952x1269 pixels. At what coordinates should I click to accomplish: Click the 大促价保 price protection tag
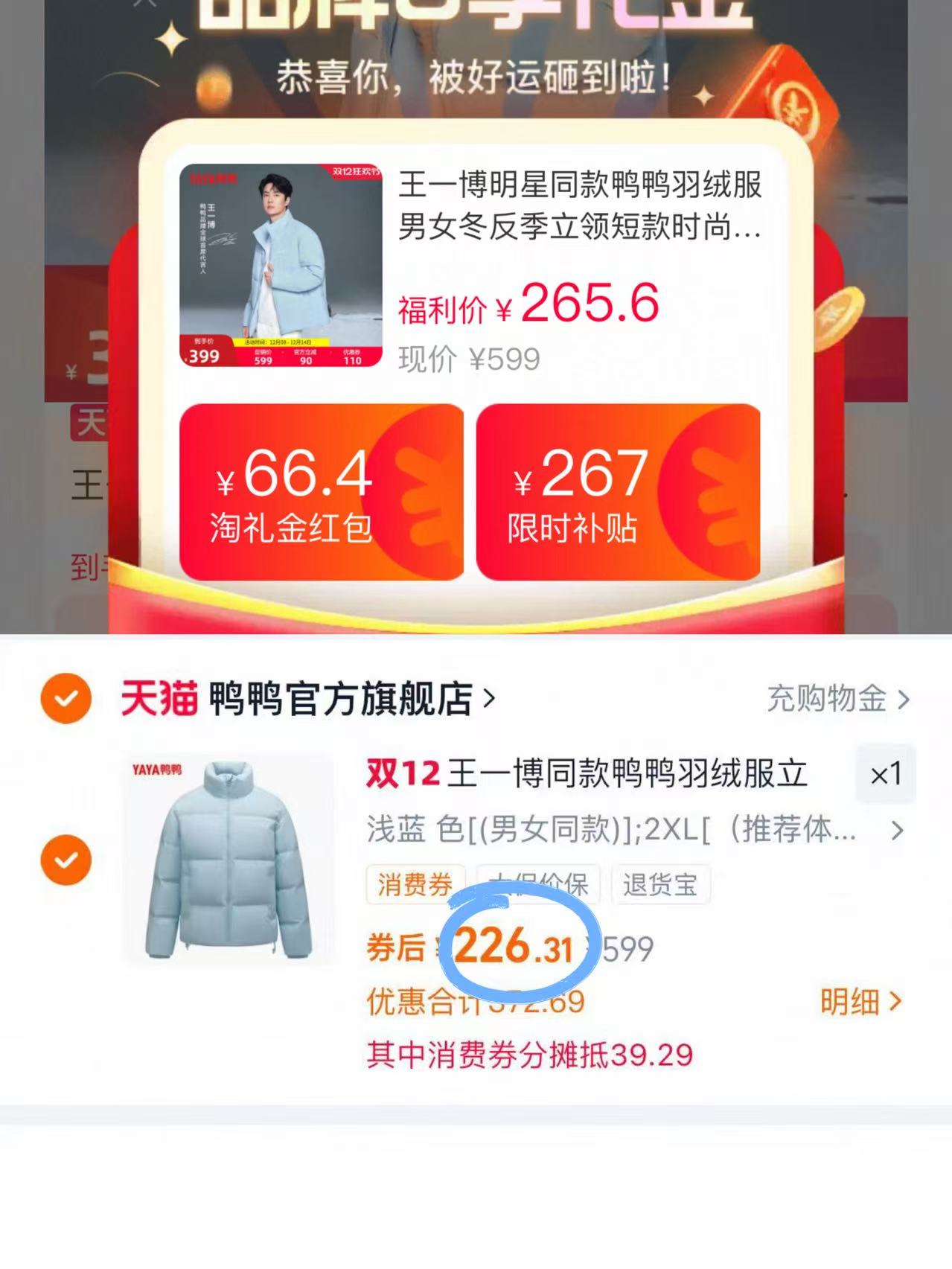539,884
